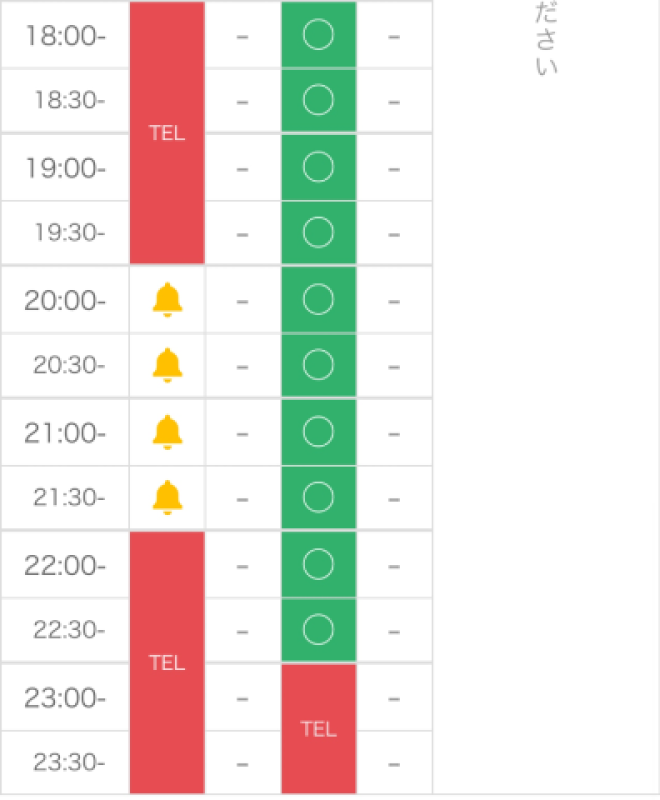The image size is (660, 800).
Task: Tap the tall TEL block starting at 22:00
Action: [167, 662]
